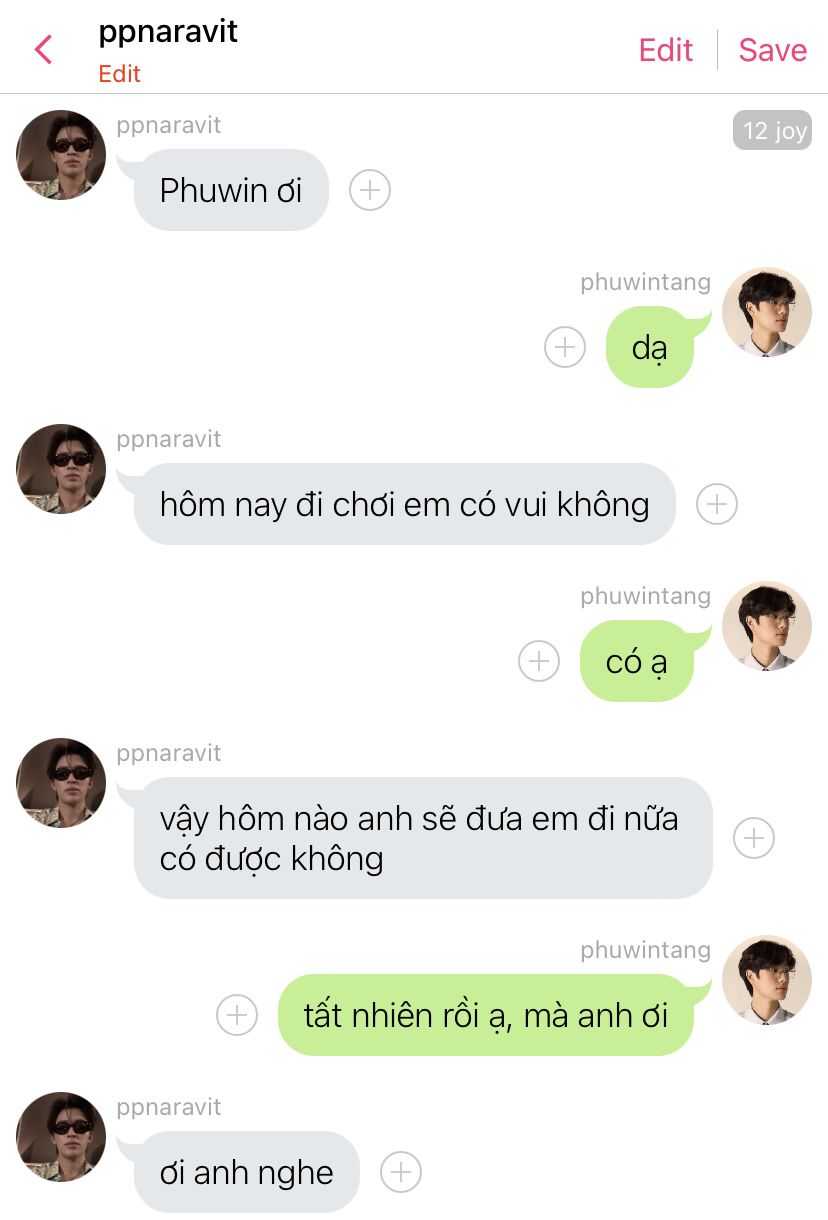Screen dimensions: 828x1220
Task: Tap the pink Edit button in header
Action: tap(666, 50)
